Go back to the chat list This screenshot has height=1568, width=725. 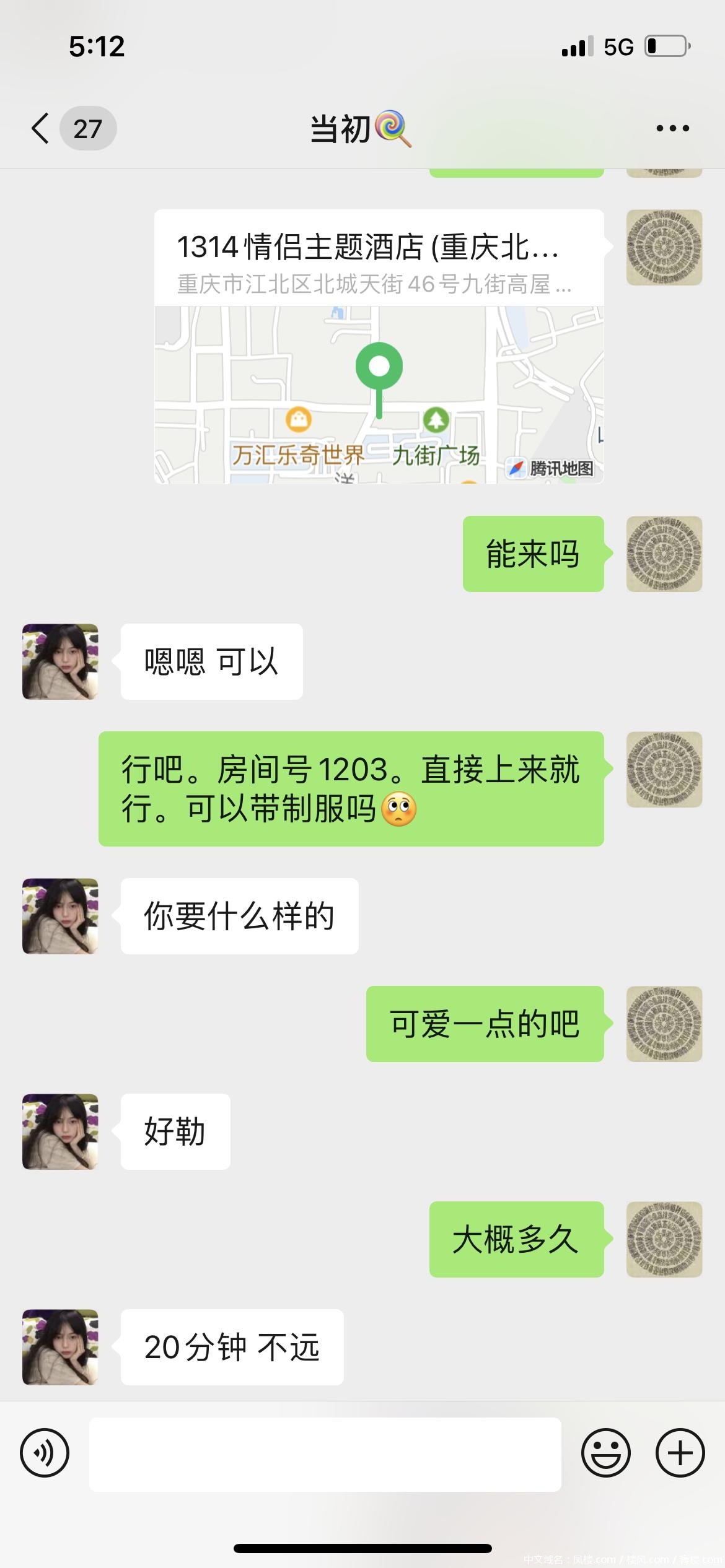tap(41, 128)
